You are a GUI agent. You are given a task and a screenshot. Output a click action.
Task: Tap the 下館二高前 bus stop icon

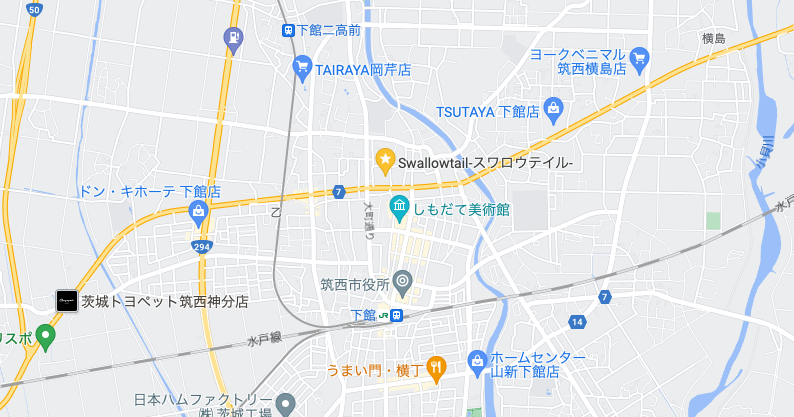pos(290,30)
